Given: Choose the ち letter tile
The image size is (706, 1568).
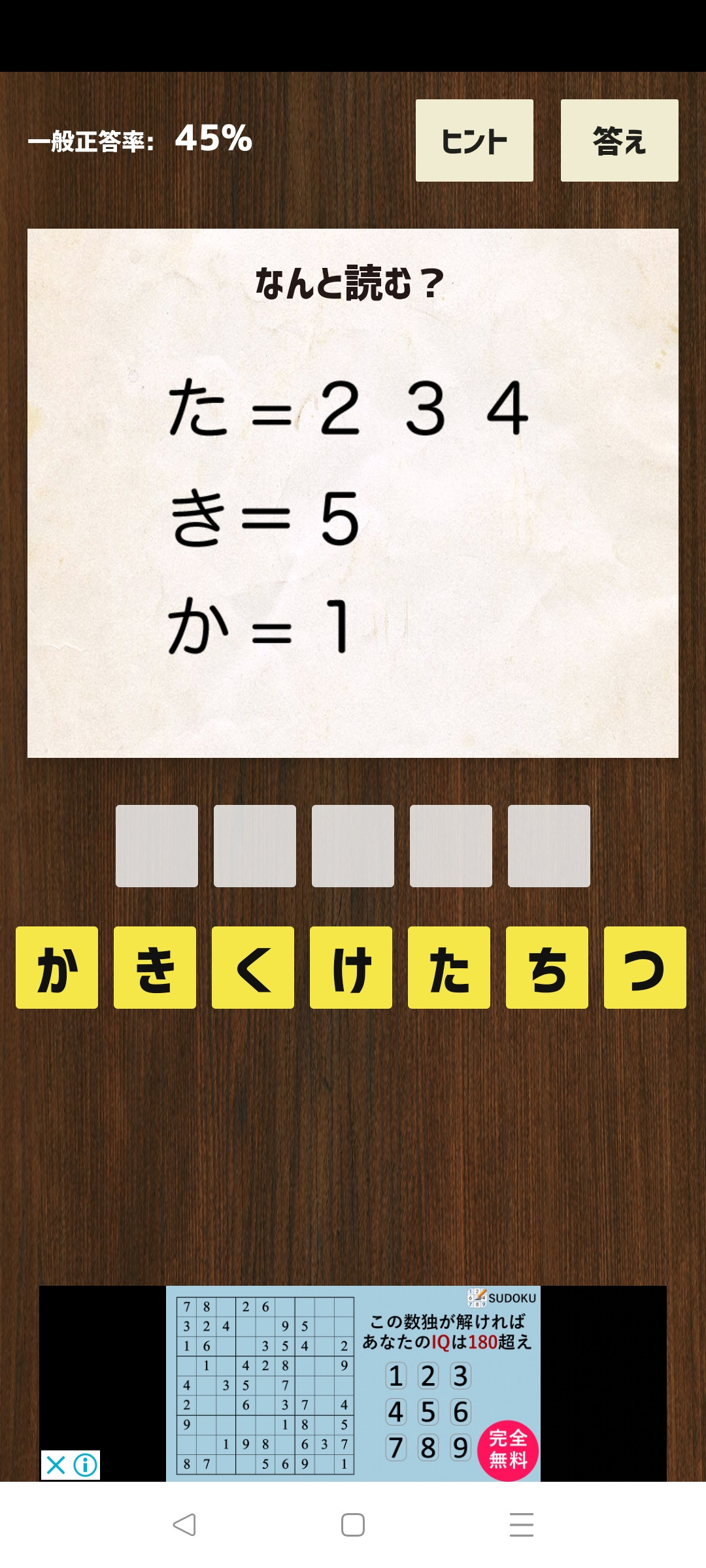Looking at the screenshot, I should coord(547,968).
